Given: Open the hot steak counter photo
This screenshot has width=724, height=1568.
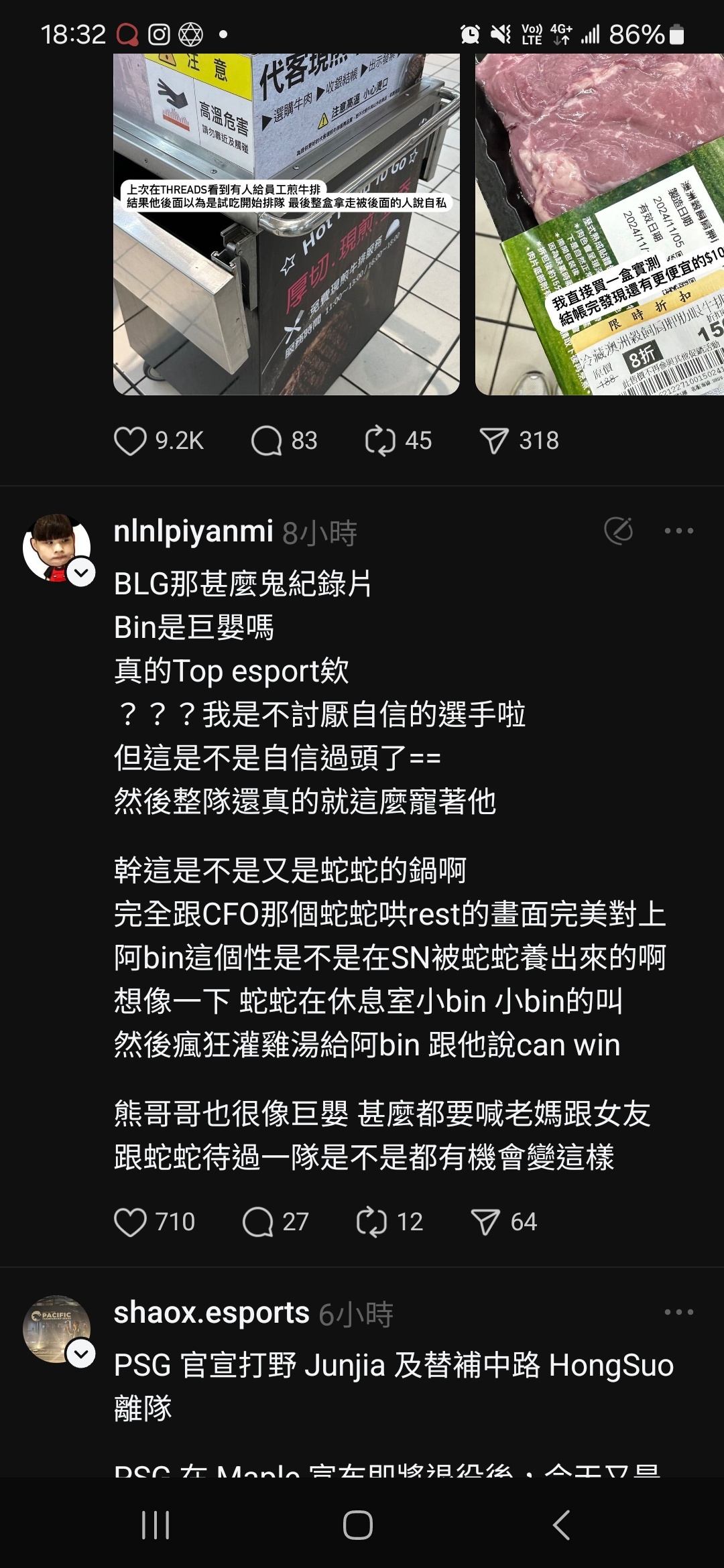Looking at the screenshot, I should [286, 224].
